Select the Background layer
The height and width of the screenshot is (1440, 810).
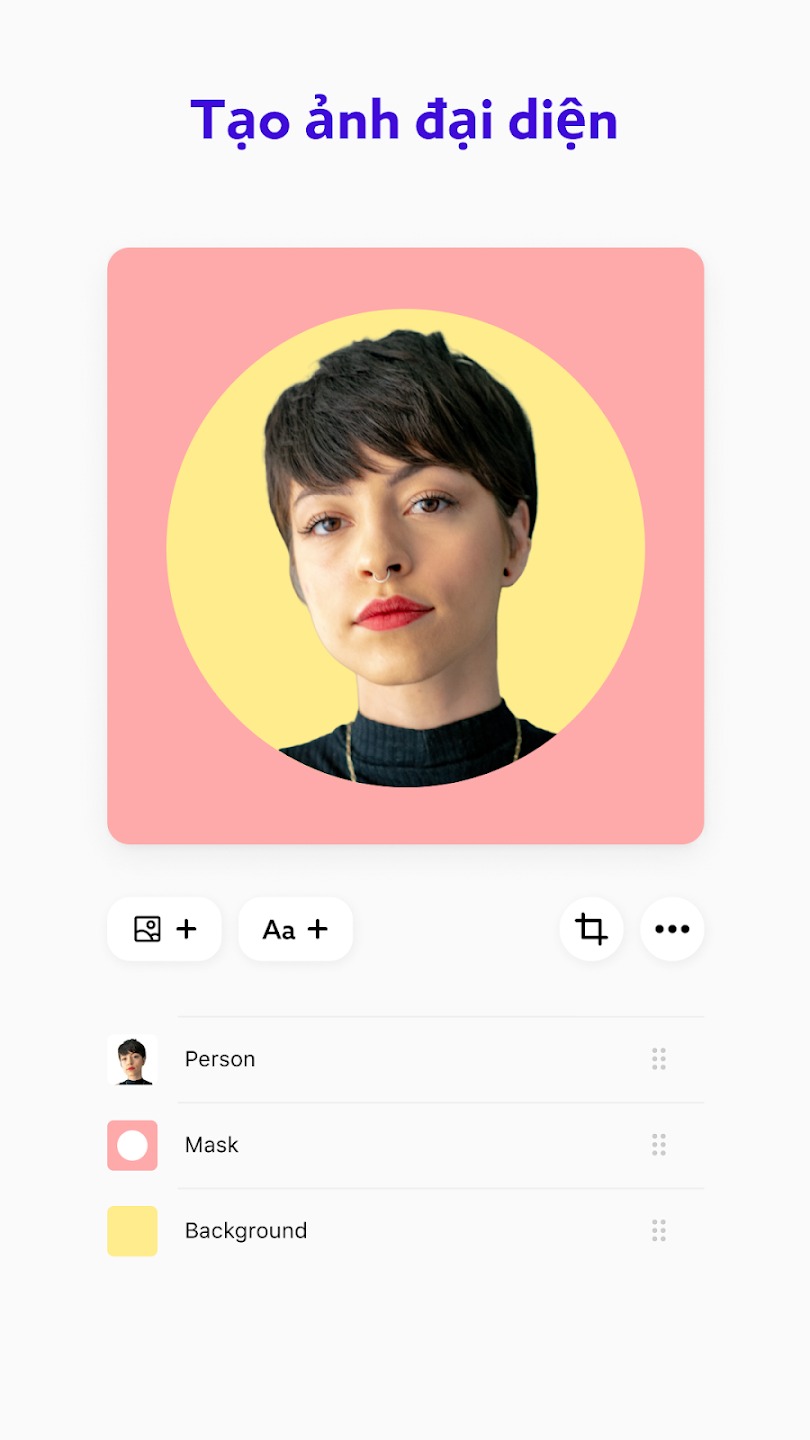tap(405, 1231)
